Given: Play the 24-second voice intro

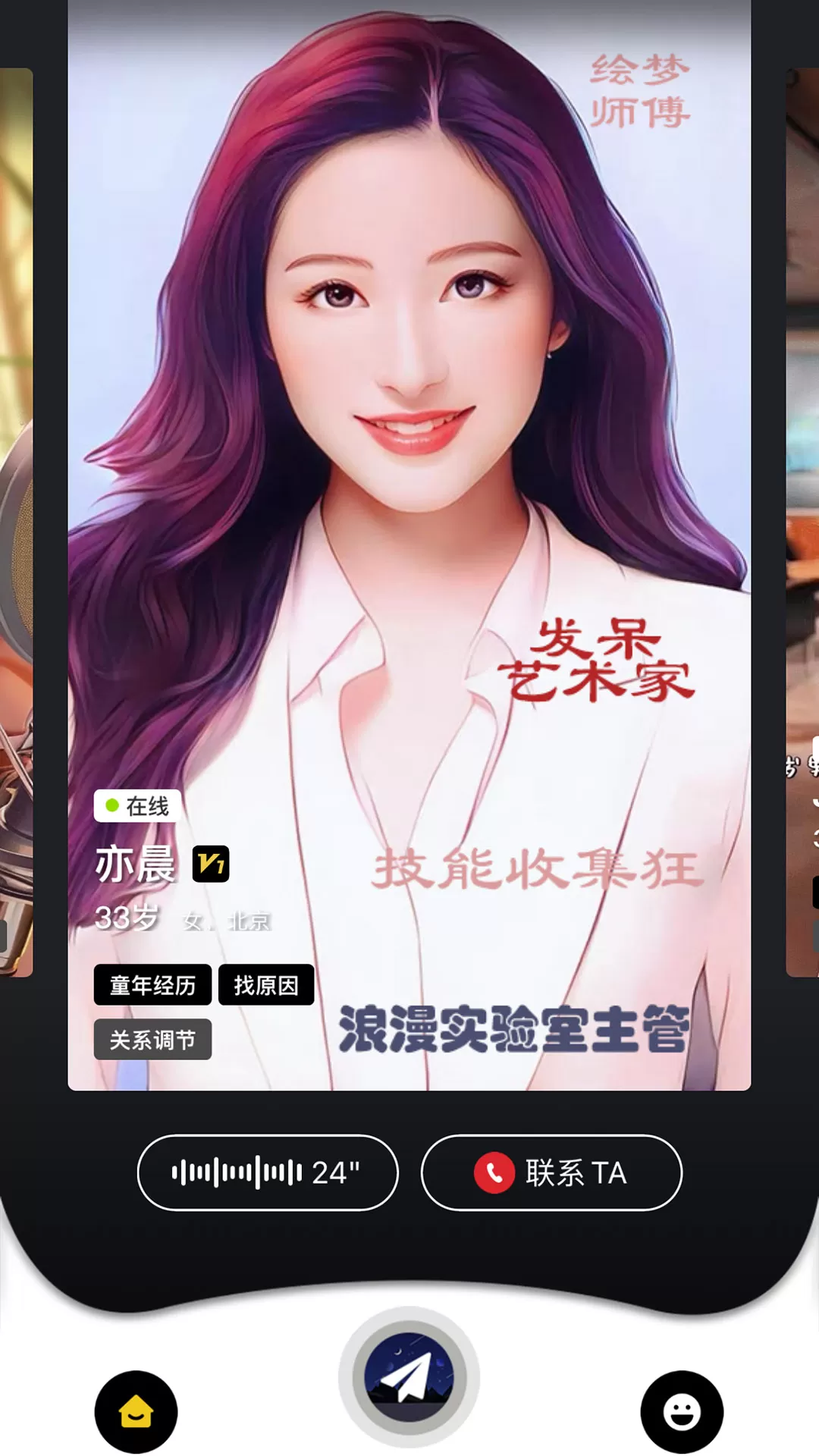Looking at the screenshot, I should [x=268, y=1172].
